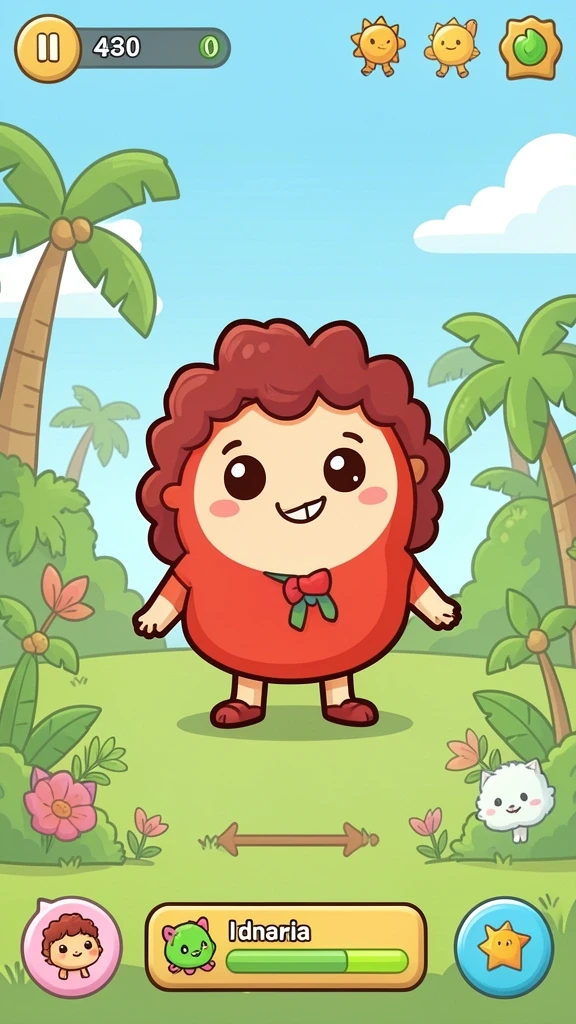Open the Idnaria progress card
Screen dimensions: 576x1024
[x=286, y=947]
